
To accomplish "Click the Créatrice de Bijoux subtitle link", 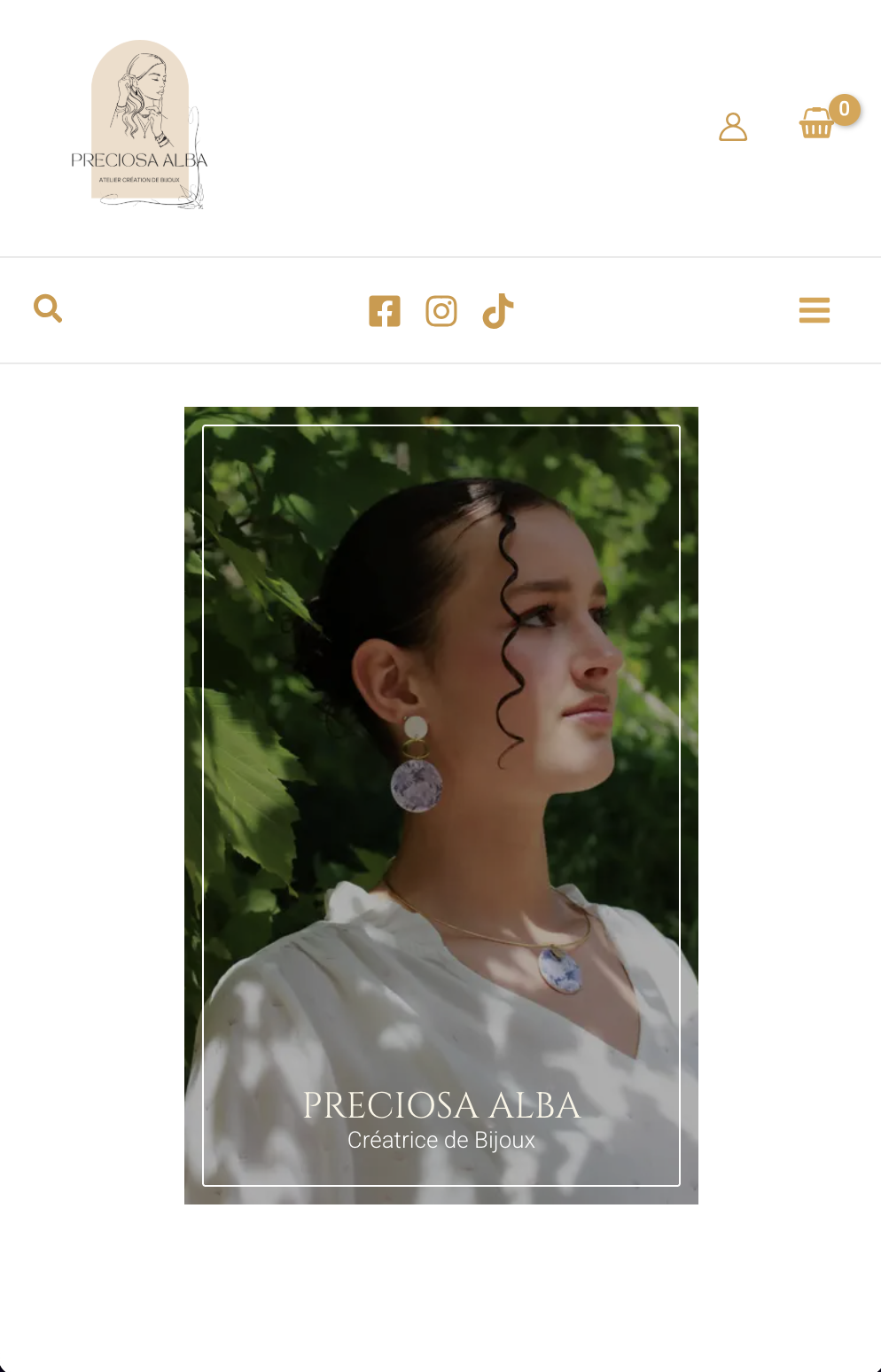I will (440, 1141).
